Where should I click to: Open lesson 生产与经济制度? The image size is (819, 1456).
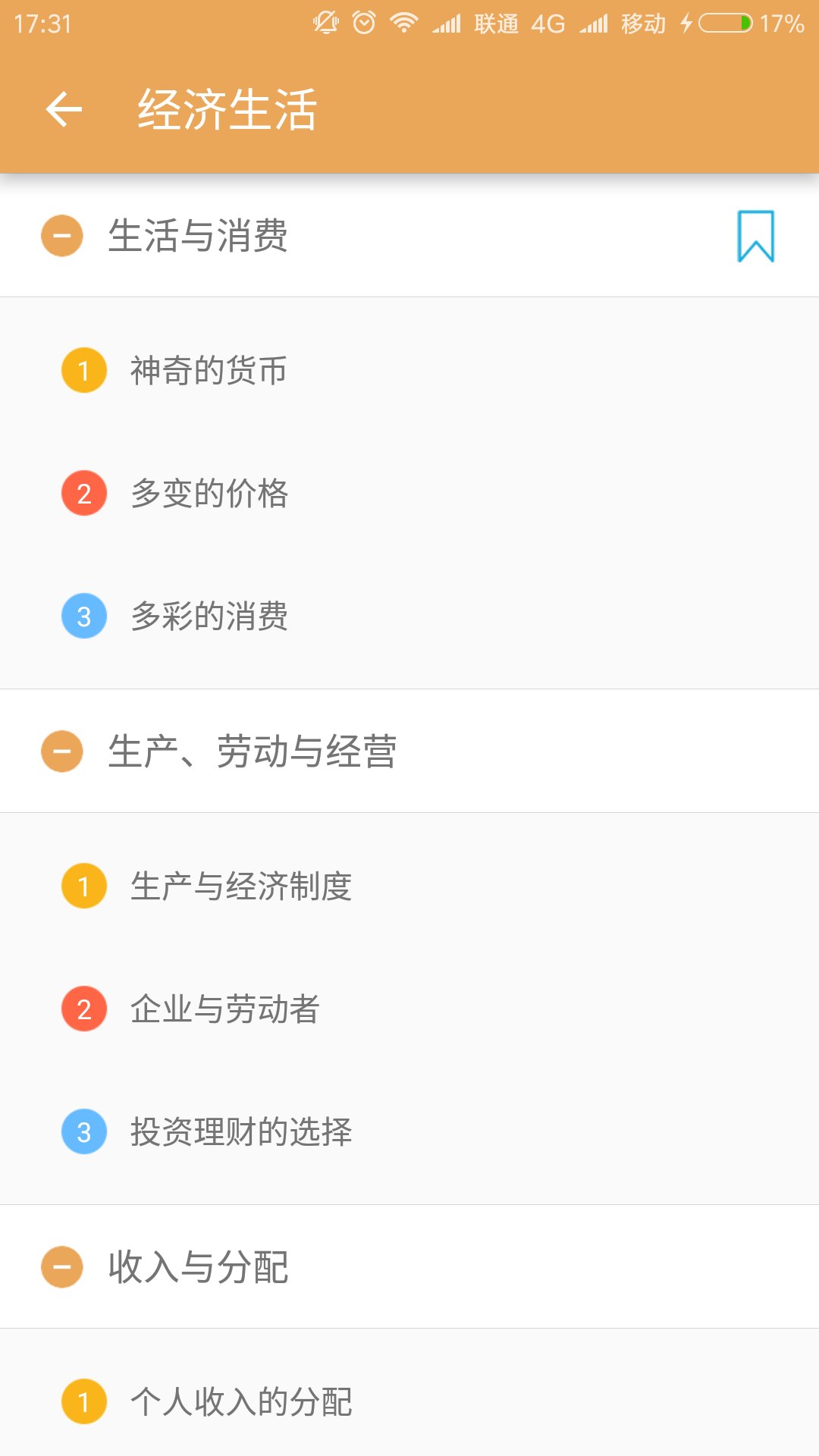(x=240, y=886)
